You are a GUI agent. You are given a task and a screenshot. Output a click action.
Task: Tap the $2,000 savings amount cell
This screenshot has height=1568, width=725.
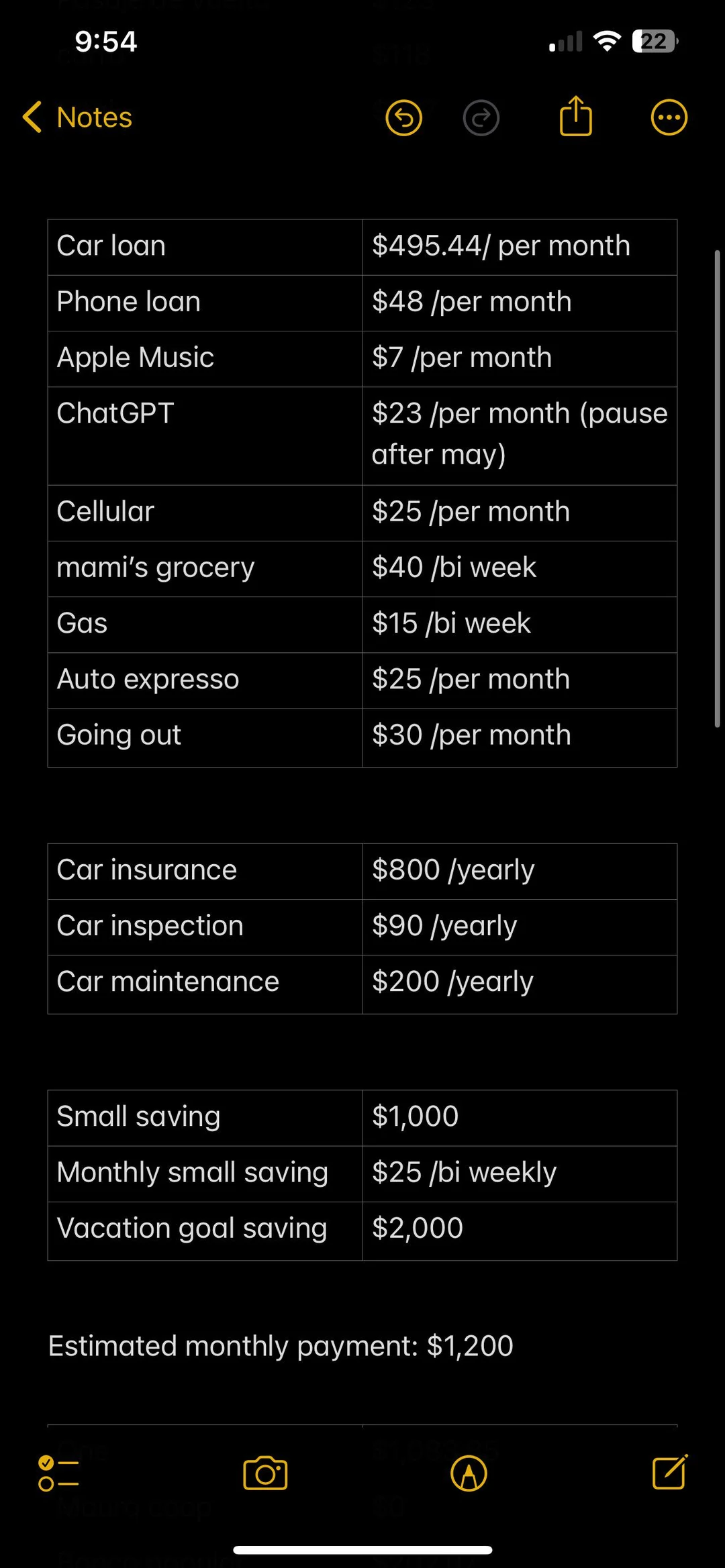[418, 1228]
